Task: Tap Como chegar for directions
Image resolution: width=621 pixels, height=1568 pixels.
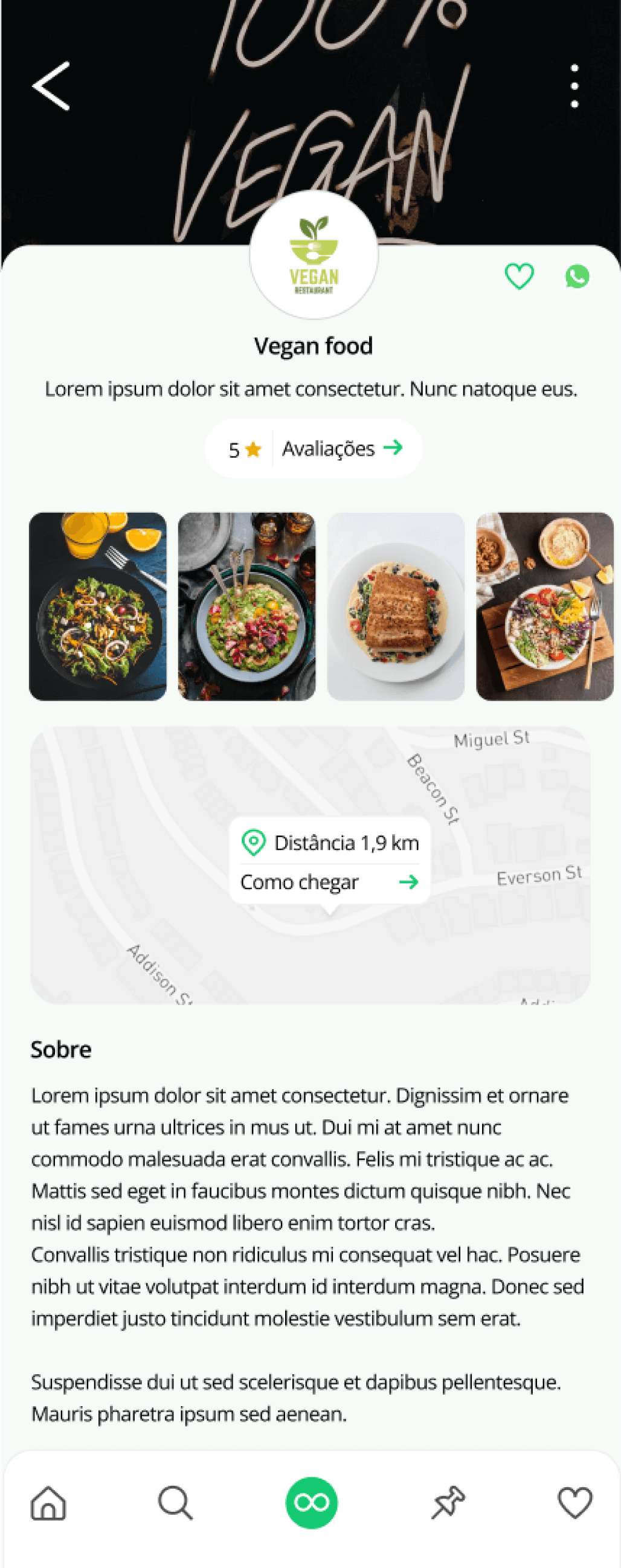Action: pyautogui.click(x=329, y=882)
